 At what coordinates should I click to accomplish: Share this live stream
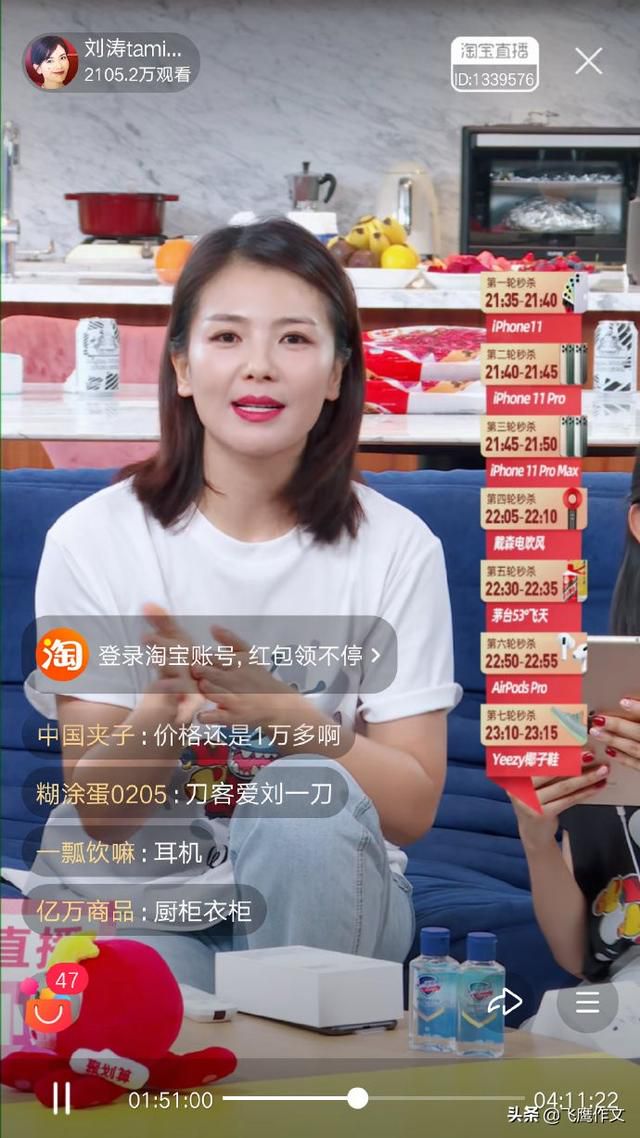505,1002
